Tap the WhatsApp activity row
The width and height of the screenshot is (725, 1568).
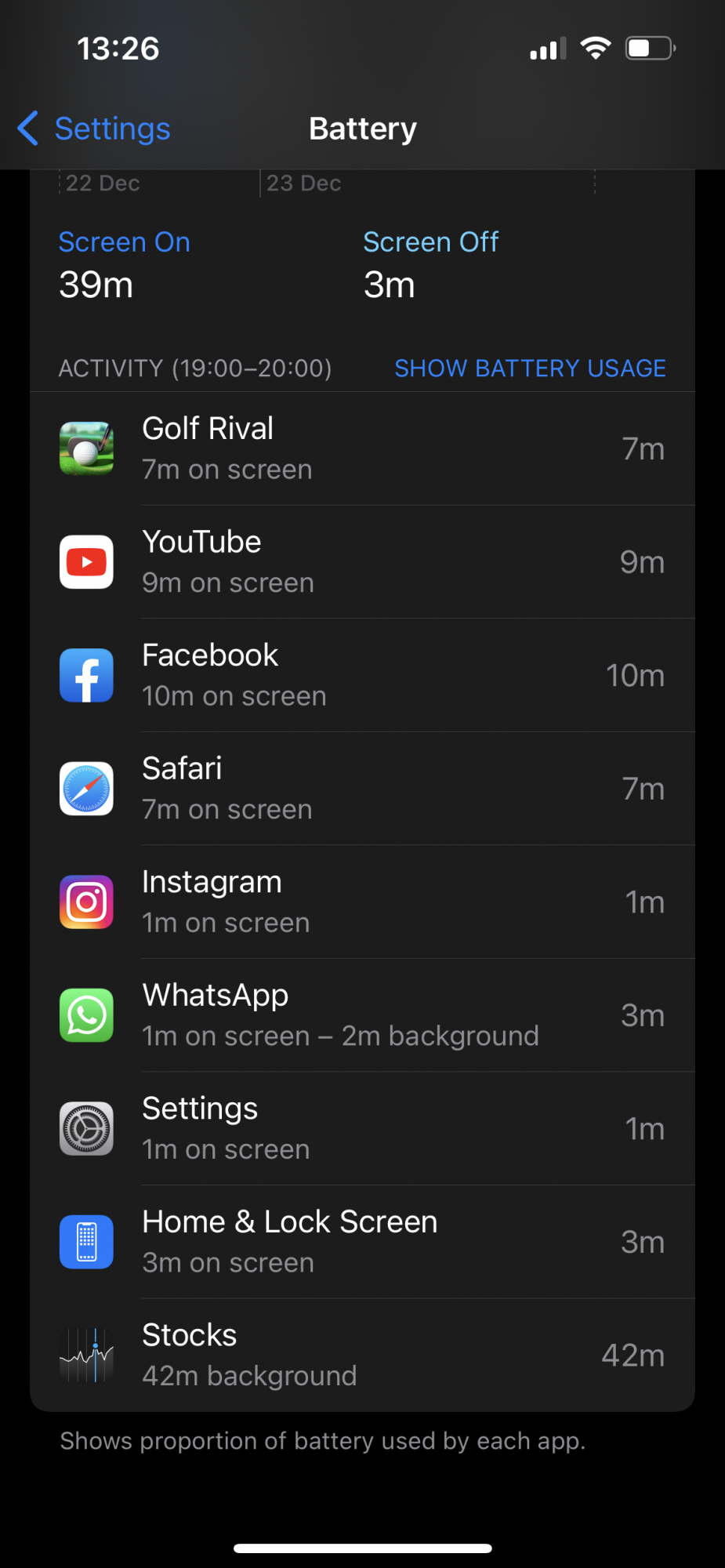[362, 1015]
